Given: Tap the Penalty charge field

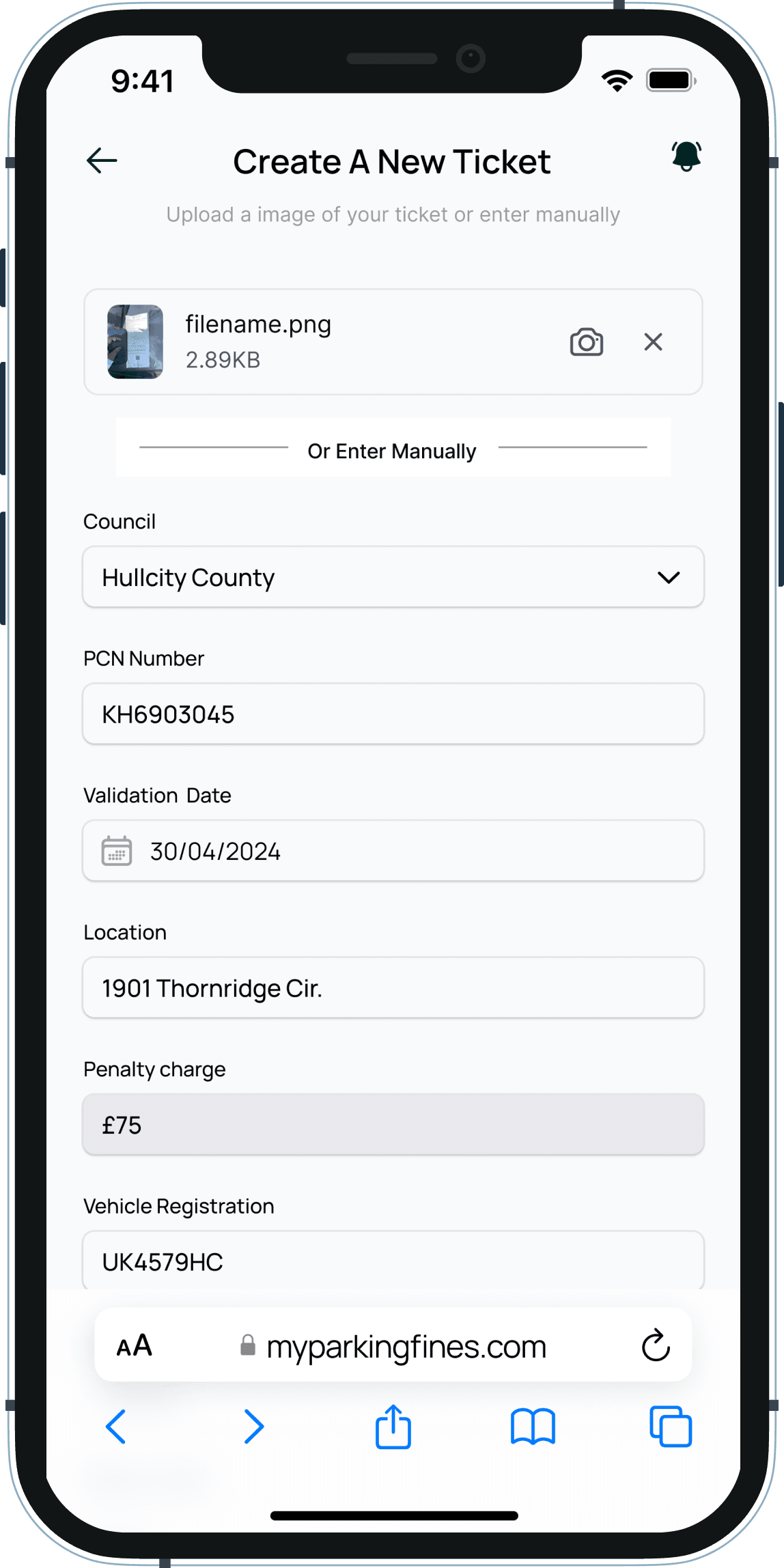Looking at the screenshot, I should [393, 1125].
